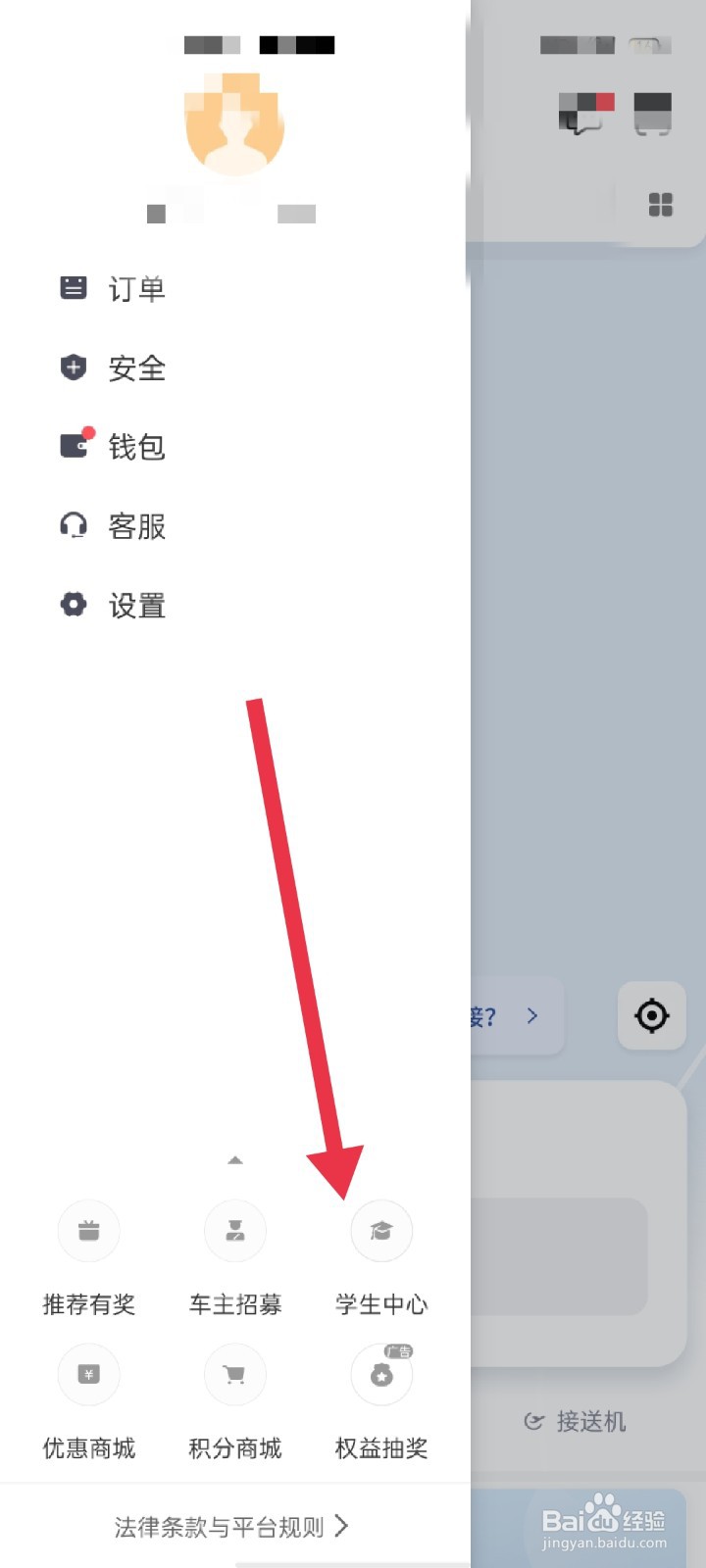Tap the user profile avatar picture
The width and height of the screenshot is (706, 1568).
(x=234, y=124)
